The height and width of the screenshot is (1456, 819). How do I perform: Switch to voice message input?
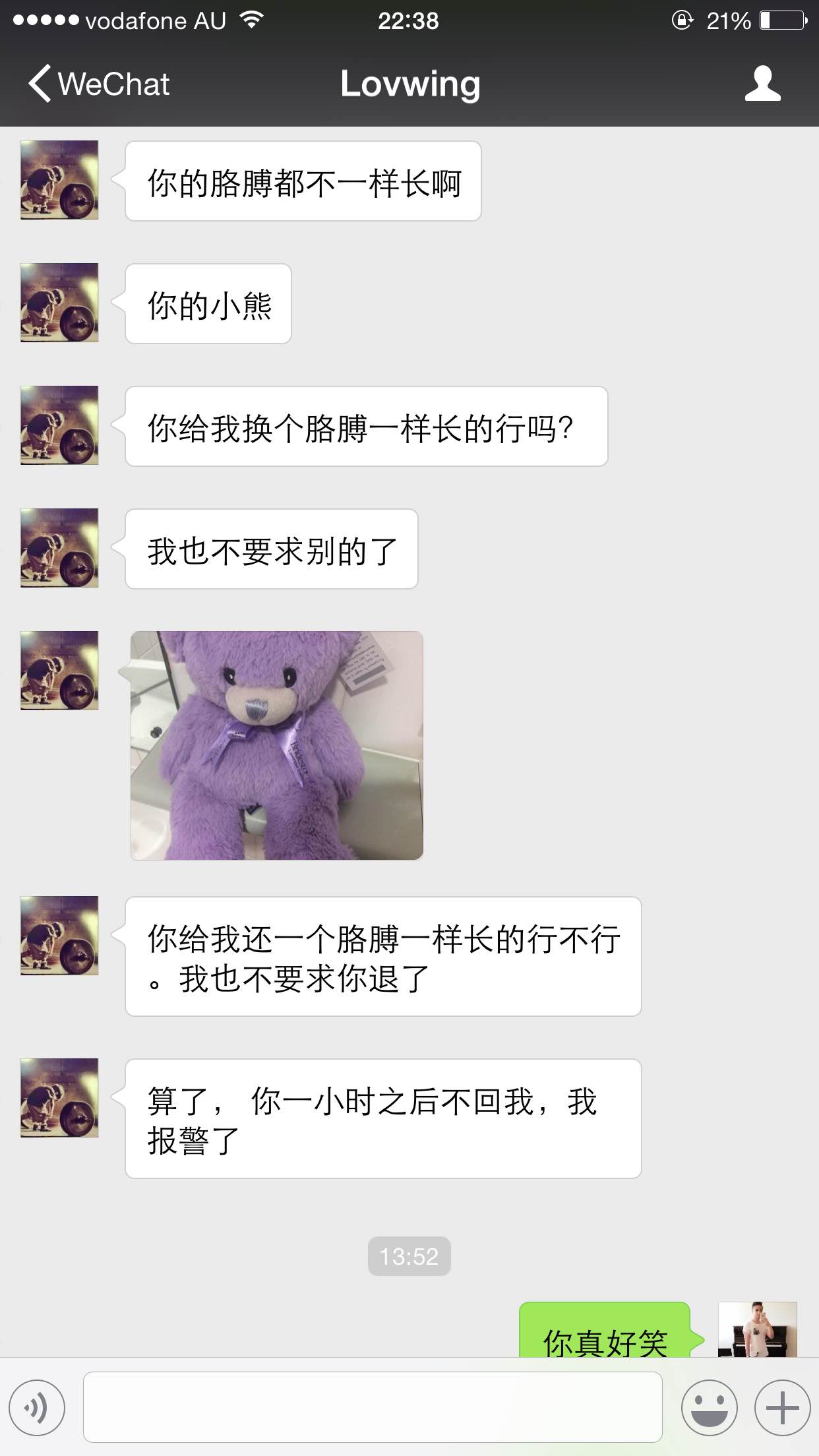37,1408
